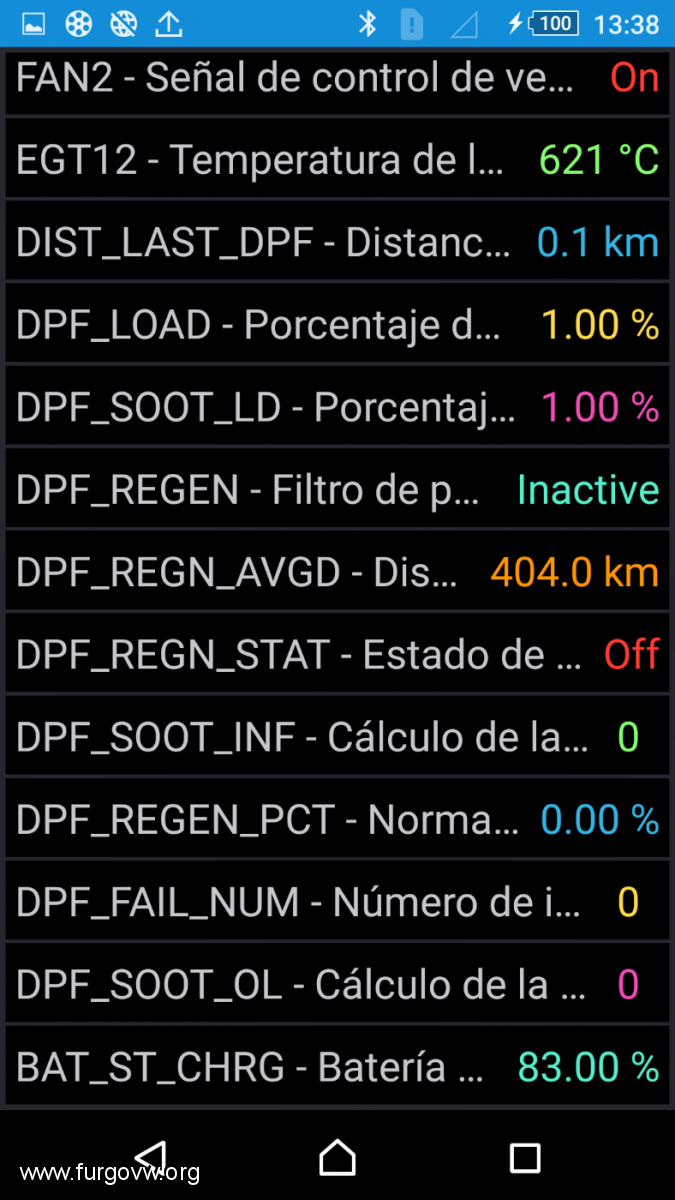Image resolution: width=675 pixels, height=1200 pixels.
Task: Tap the DPF_LOAD percentage row
Action: 337,324
